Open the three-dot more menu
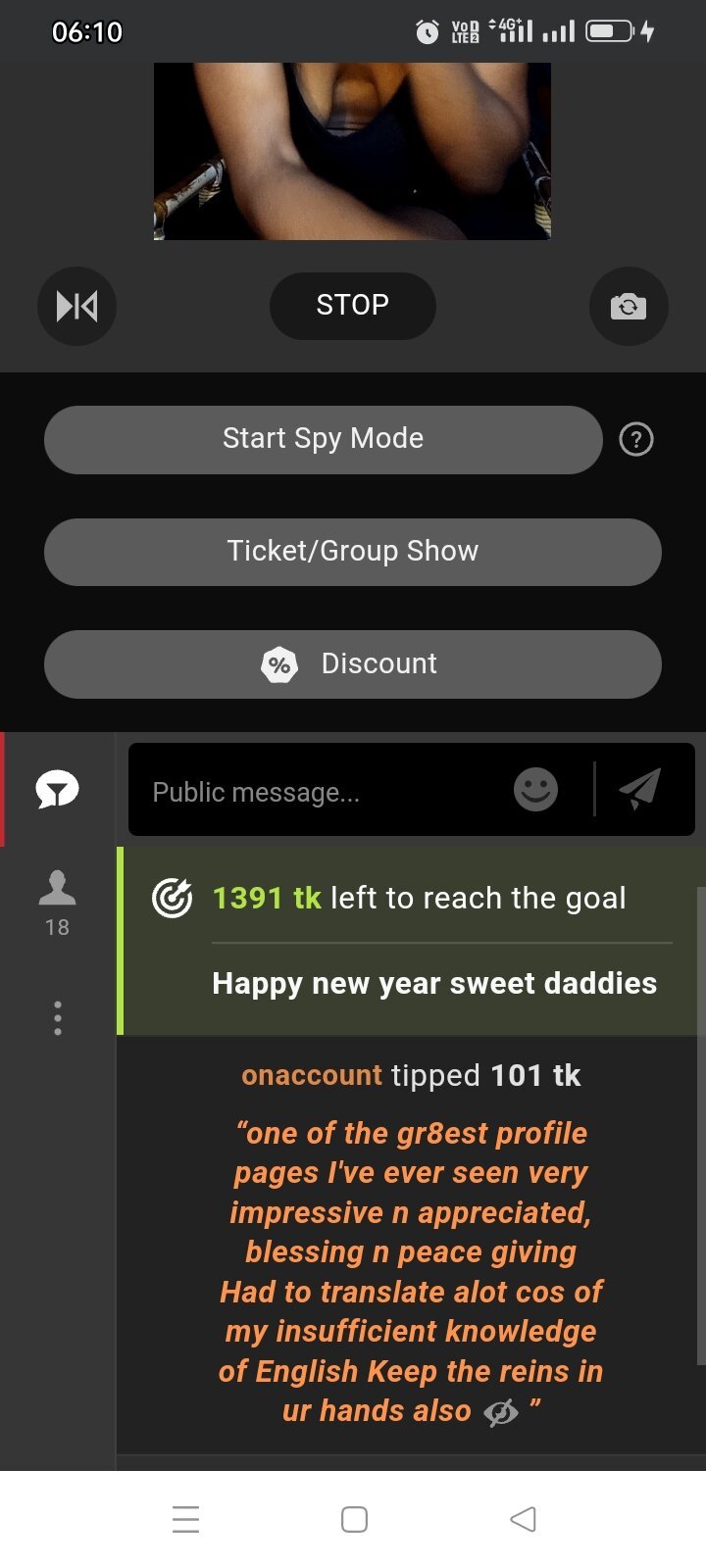 (x=57, y=1018)
